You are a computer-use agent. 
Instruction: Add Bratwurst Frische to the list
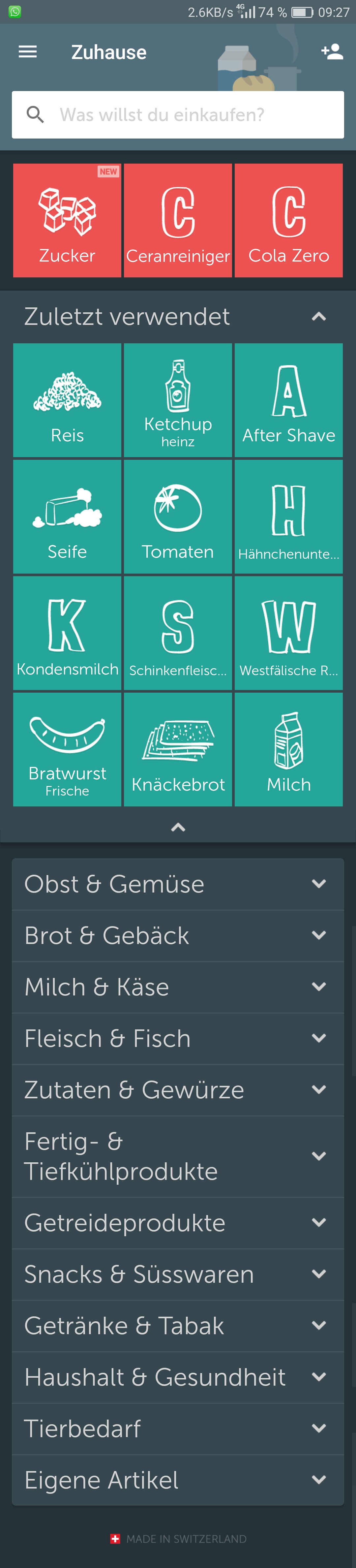(67, 749)
